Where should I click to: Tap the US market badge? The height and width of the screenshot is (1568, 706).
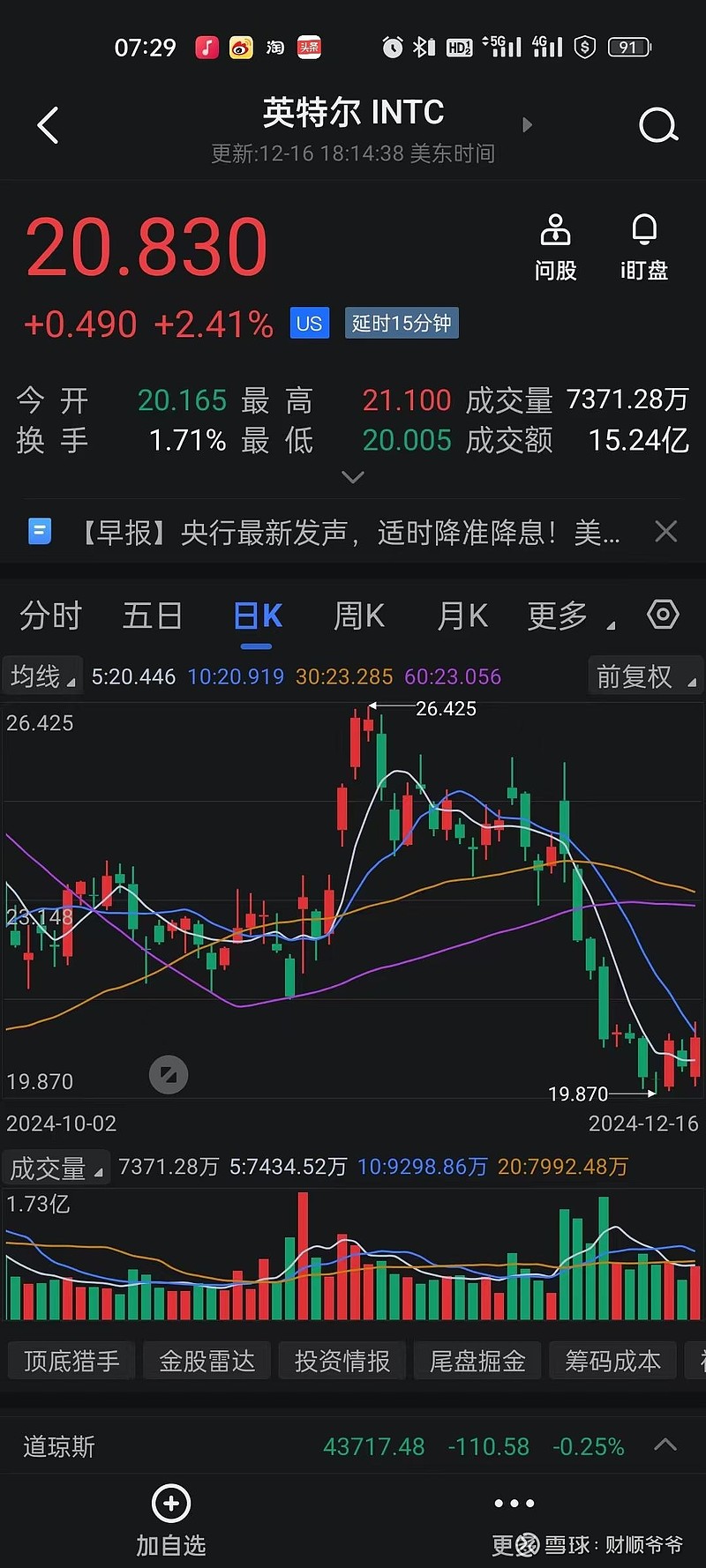tap(309, 323)
